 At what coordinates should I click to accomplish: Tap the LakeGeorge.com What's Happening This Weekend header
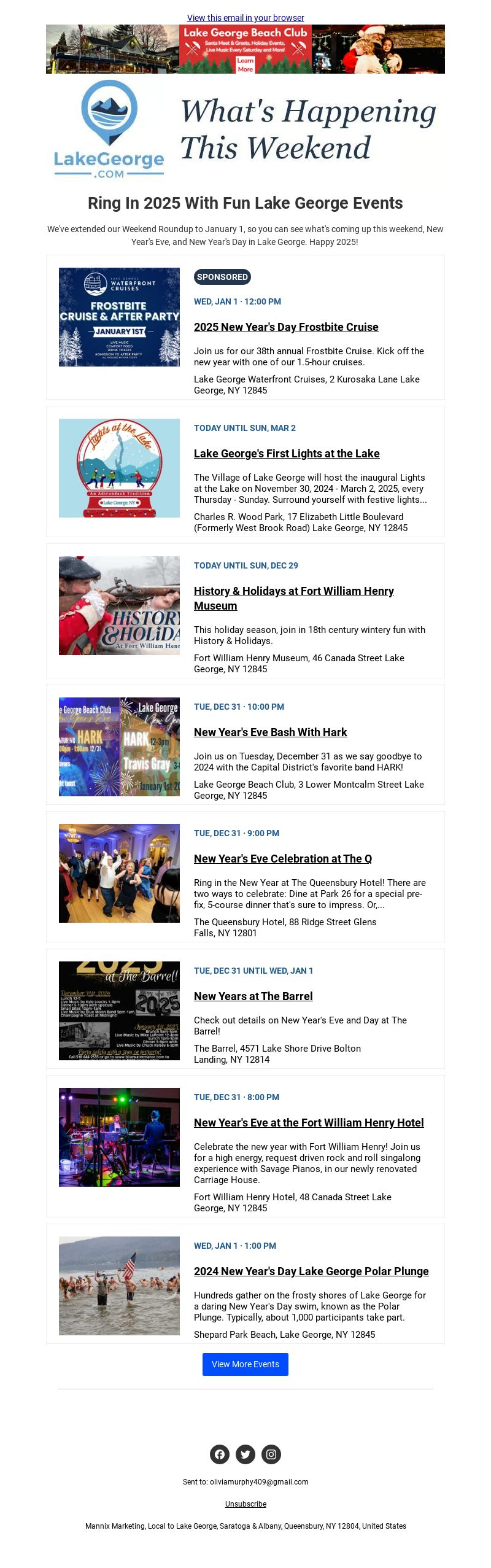[x=245, y=130]
